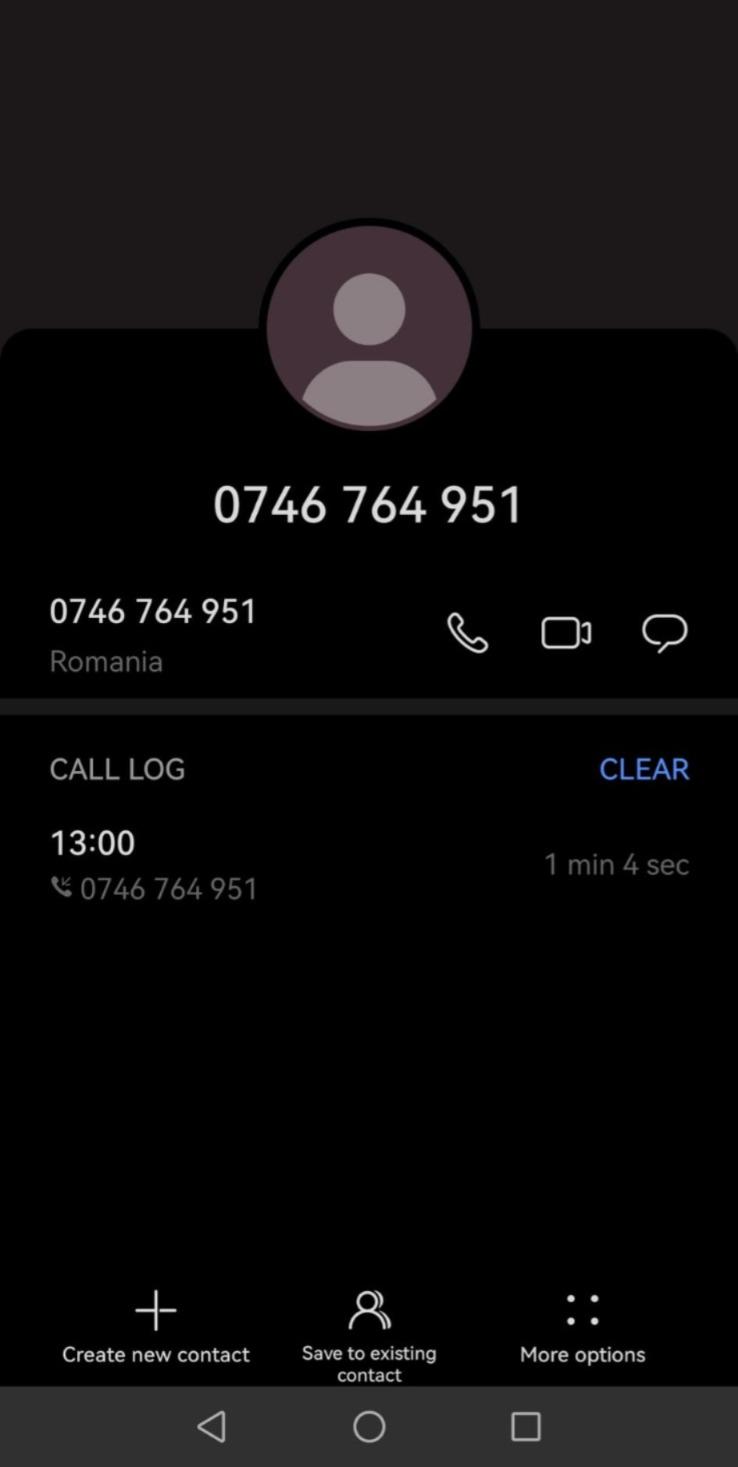The height and width of the screenshot is (1467, 738).
Task: Send a message to 0746 764 951
Action: point(664,633)
